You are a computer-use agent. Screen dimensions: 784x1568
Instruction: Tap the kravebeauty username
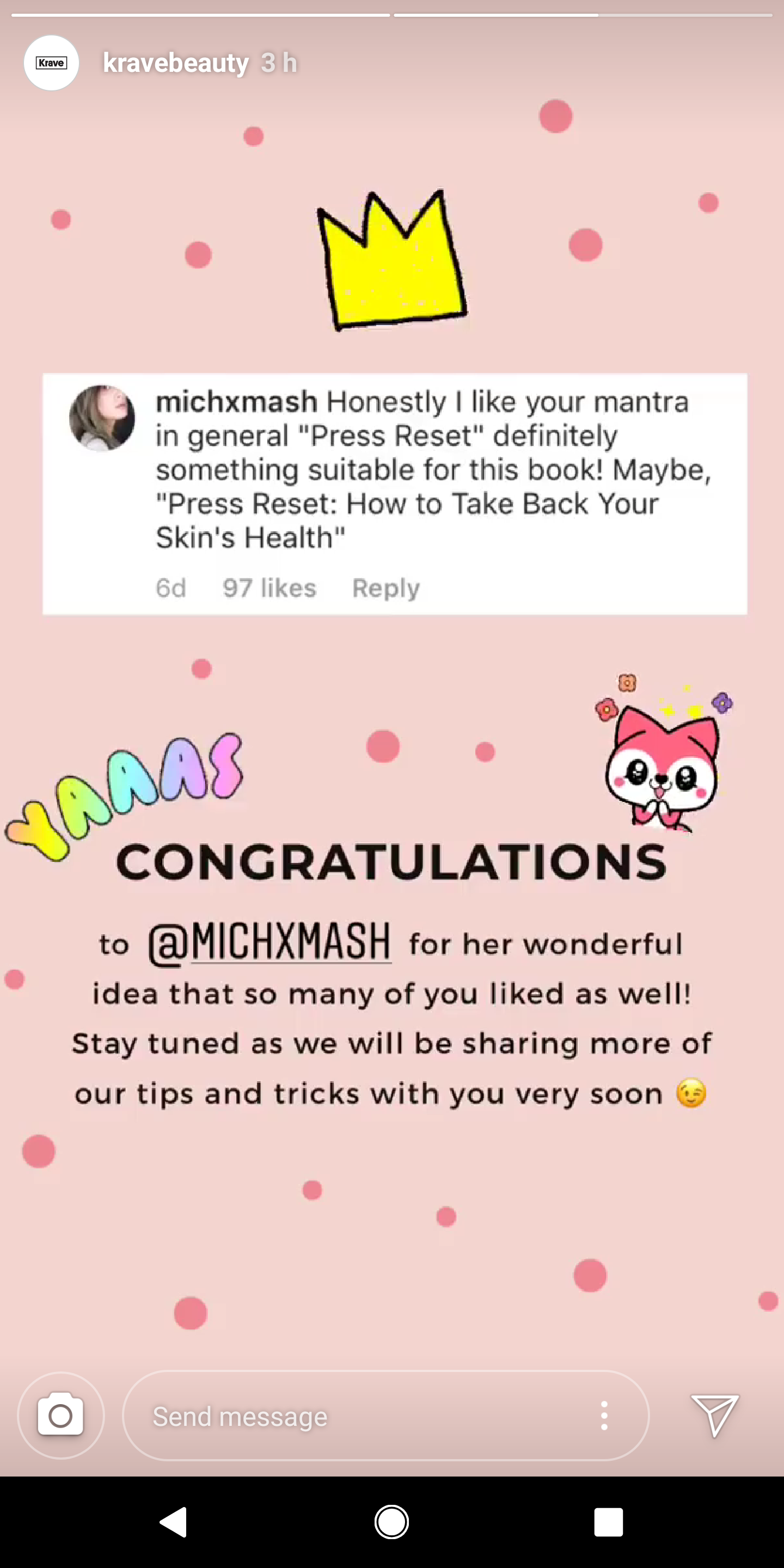(x=176, y=63)
